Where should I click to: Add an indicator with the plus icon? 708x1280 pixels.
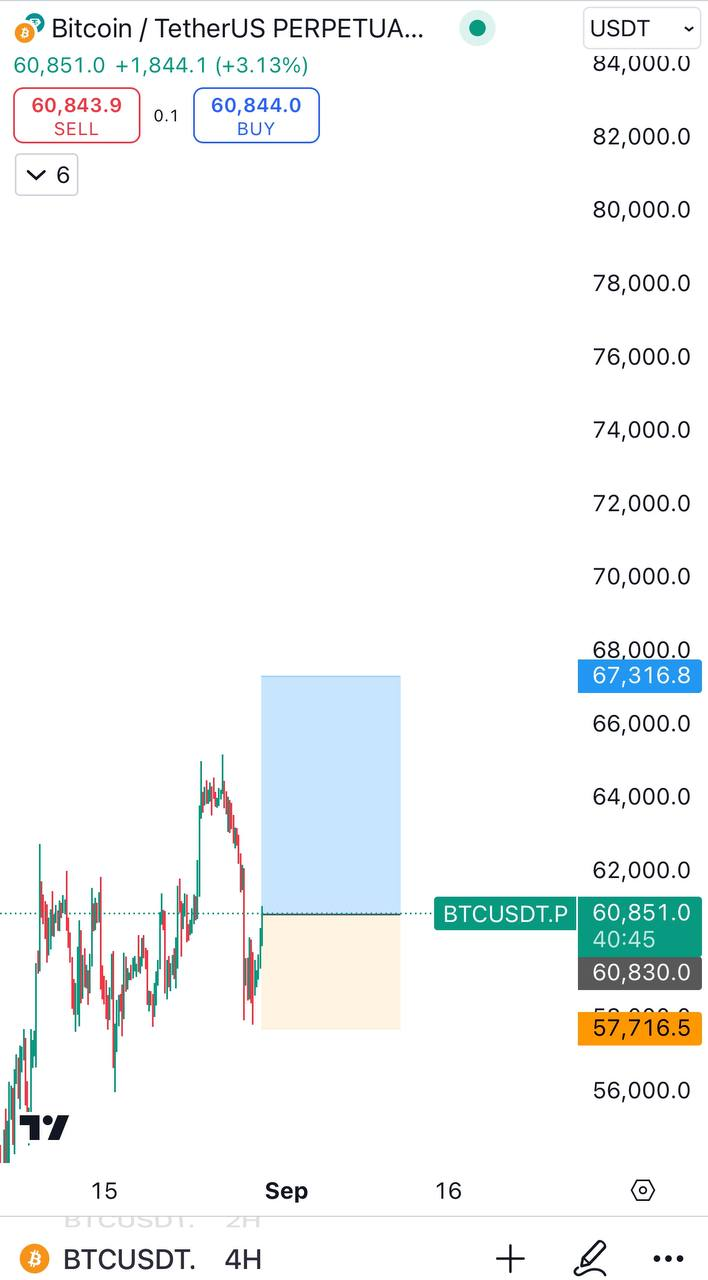(x=510, y=1258)
